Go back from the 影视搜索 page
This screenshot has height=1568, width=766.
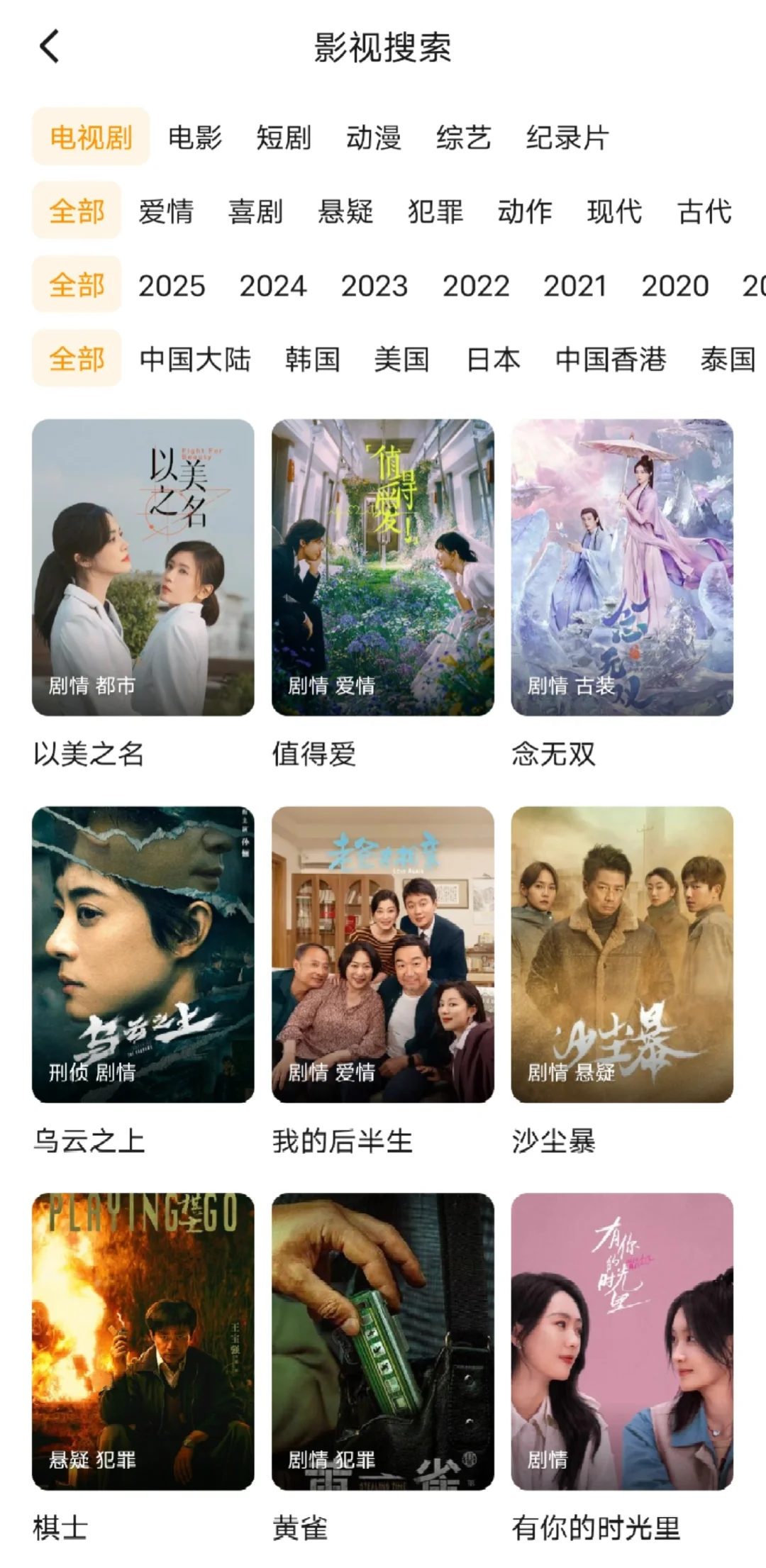click(x=50, y=47)
